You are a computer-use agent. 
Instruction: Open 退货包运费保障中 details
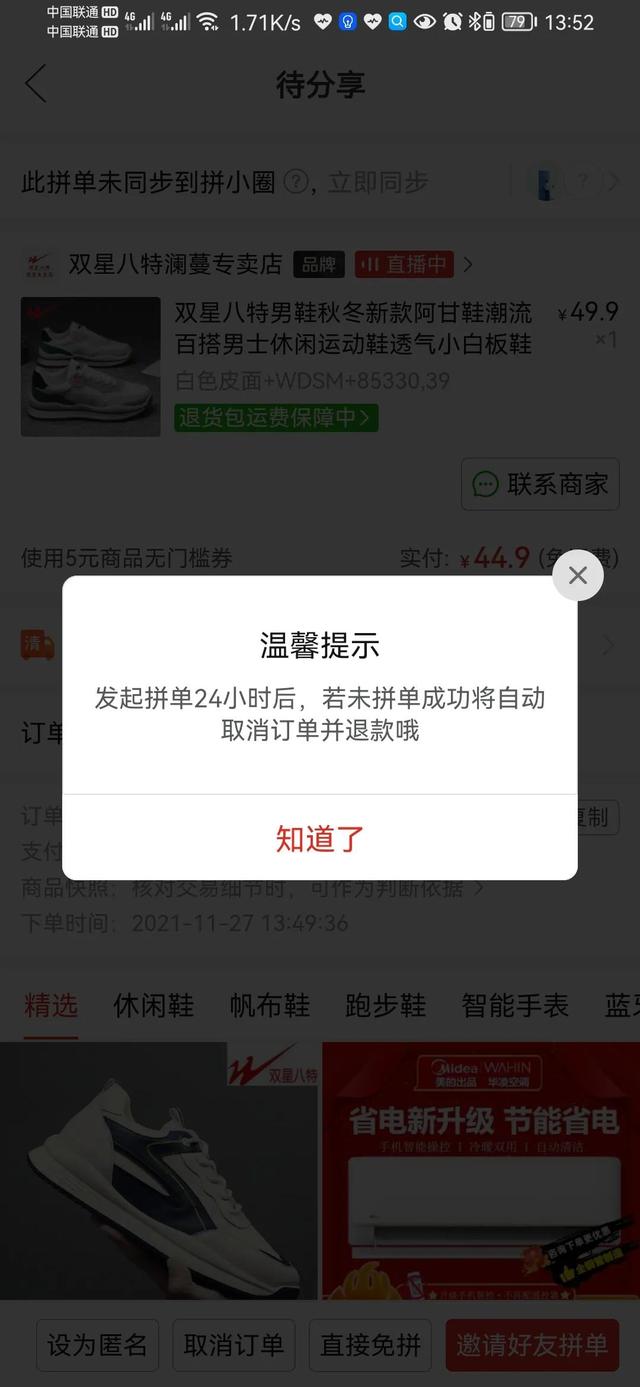coord(276,417)
